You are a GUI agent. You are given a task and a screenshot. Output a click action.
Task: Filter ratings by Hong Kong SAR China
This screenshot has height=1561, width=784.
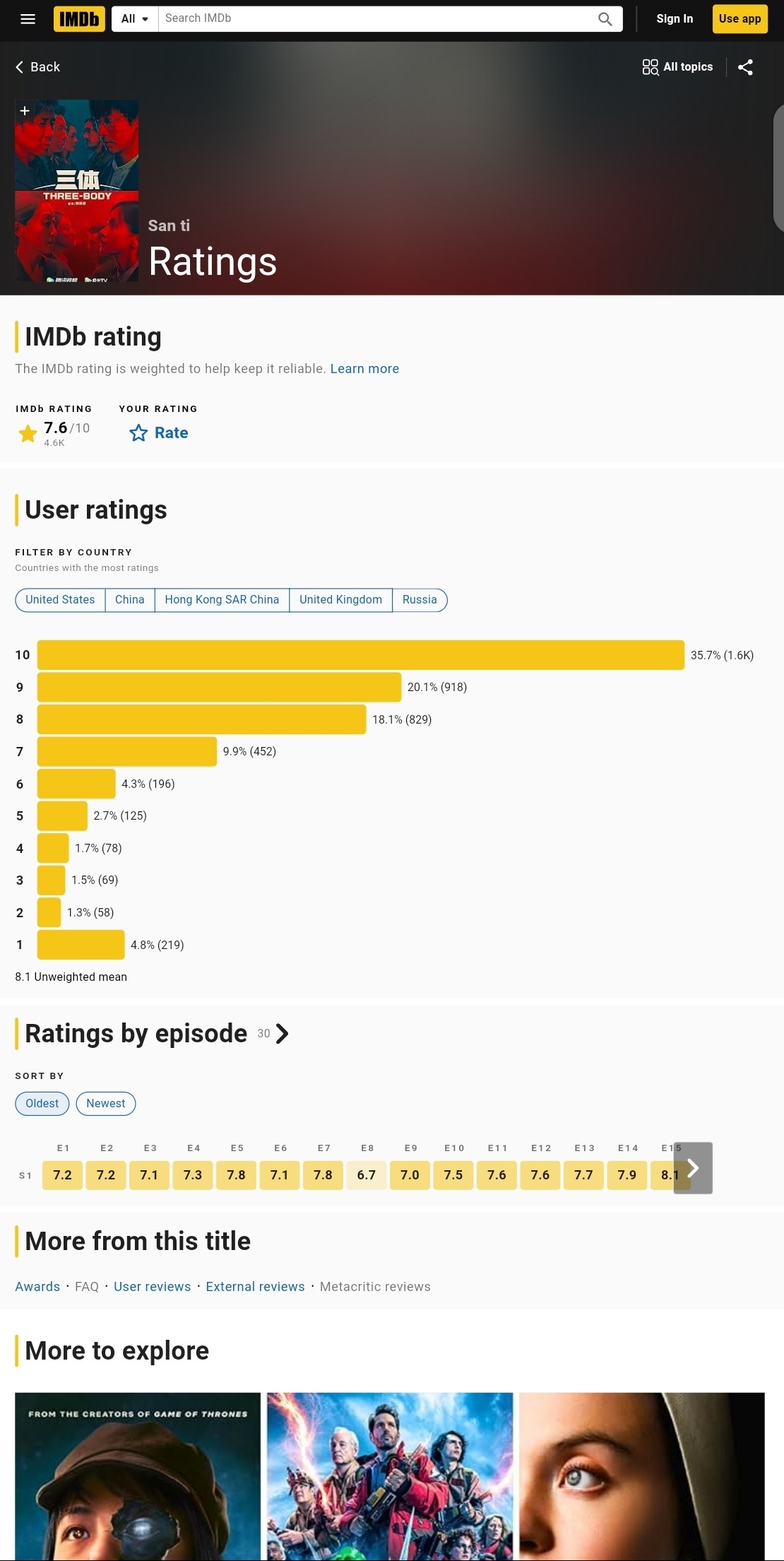[222, 600]
